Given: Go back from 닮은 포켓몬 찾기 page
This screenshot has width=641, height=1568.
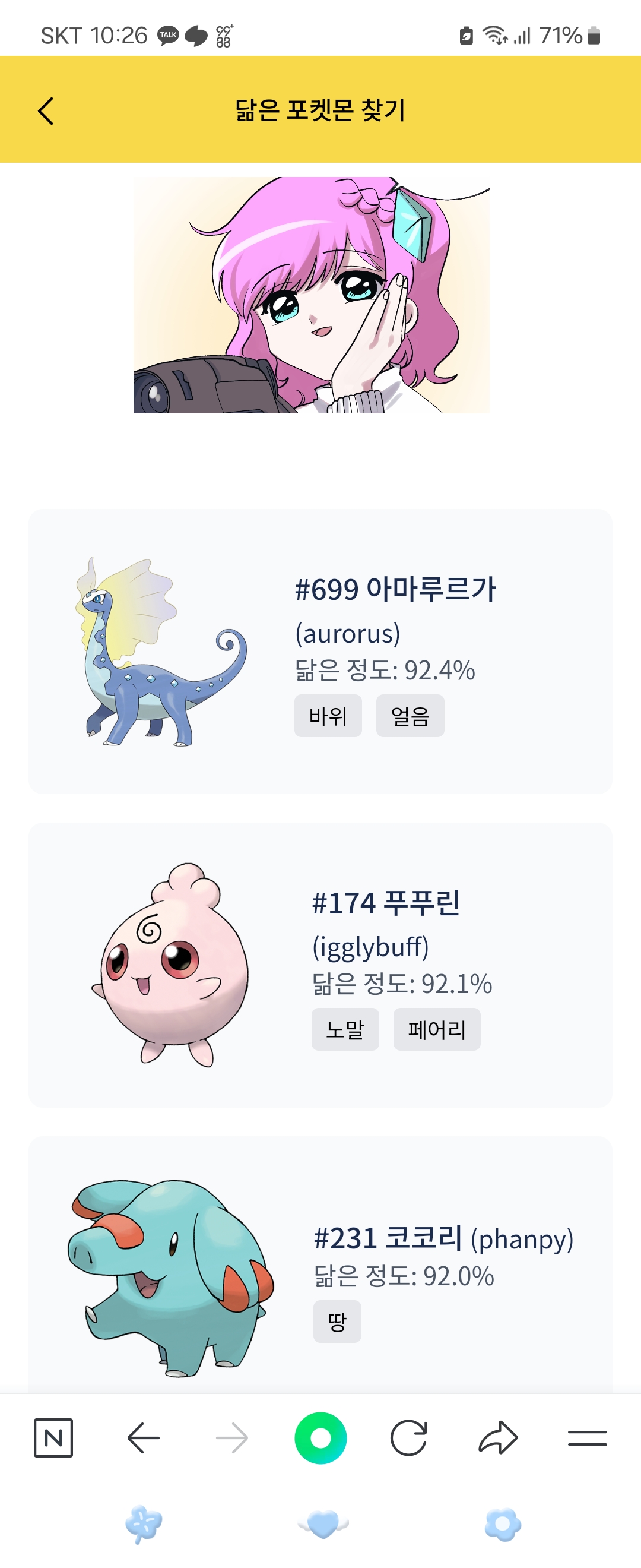Looking at the screenshot, I should pos(46,111).
